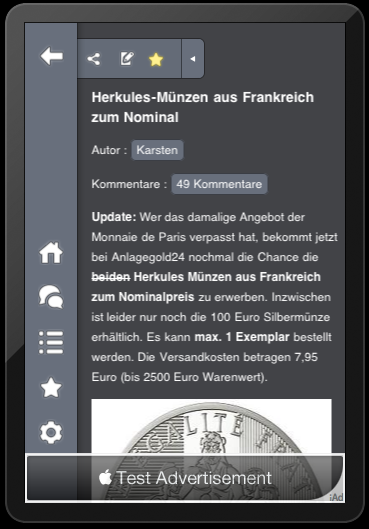This screenshot has width=369, height=529.
Task: Open author Karsten's profile chip
Action: point(157,150)
